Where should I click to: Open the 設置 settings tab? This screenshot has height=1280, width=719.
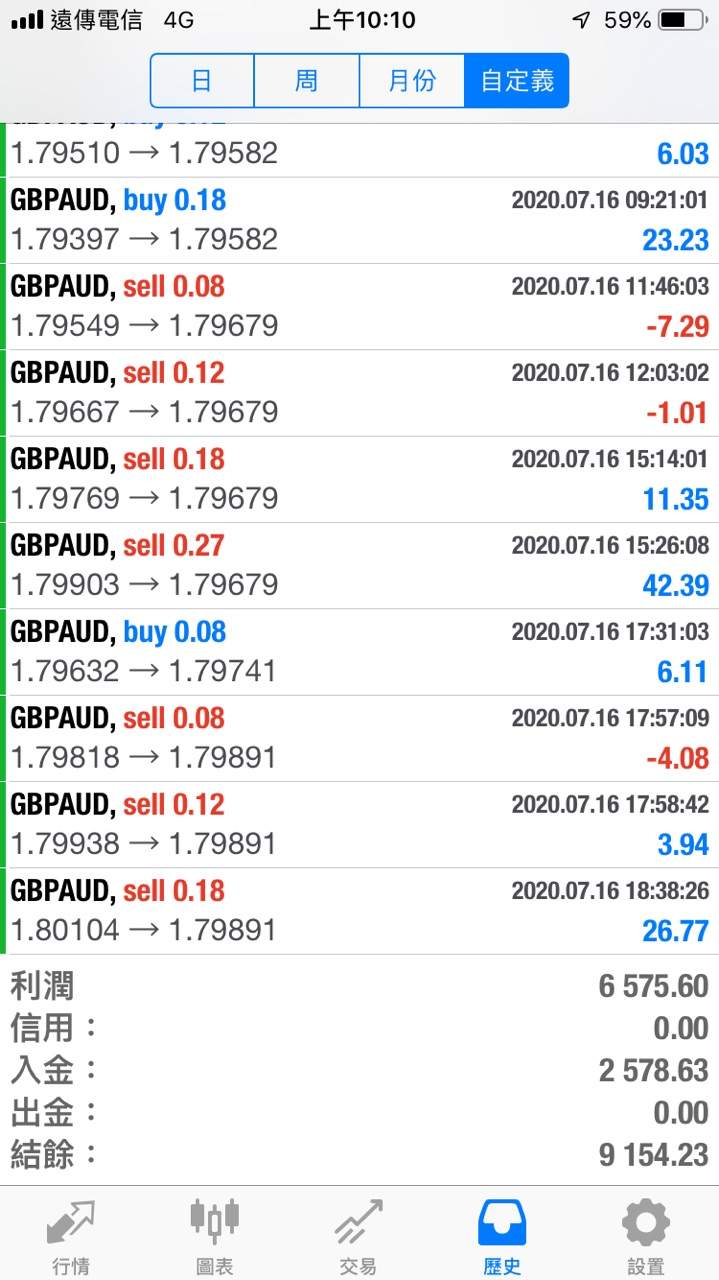(x=646, y=1236)
